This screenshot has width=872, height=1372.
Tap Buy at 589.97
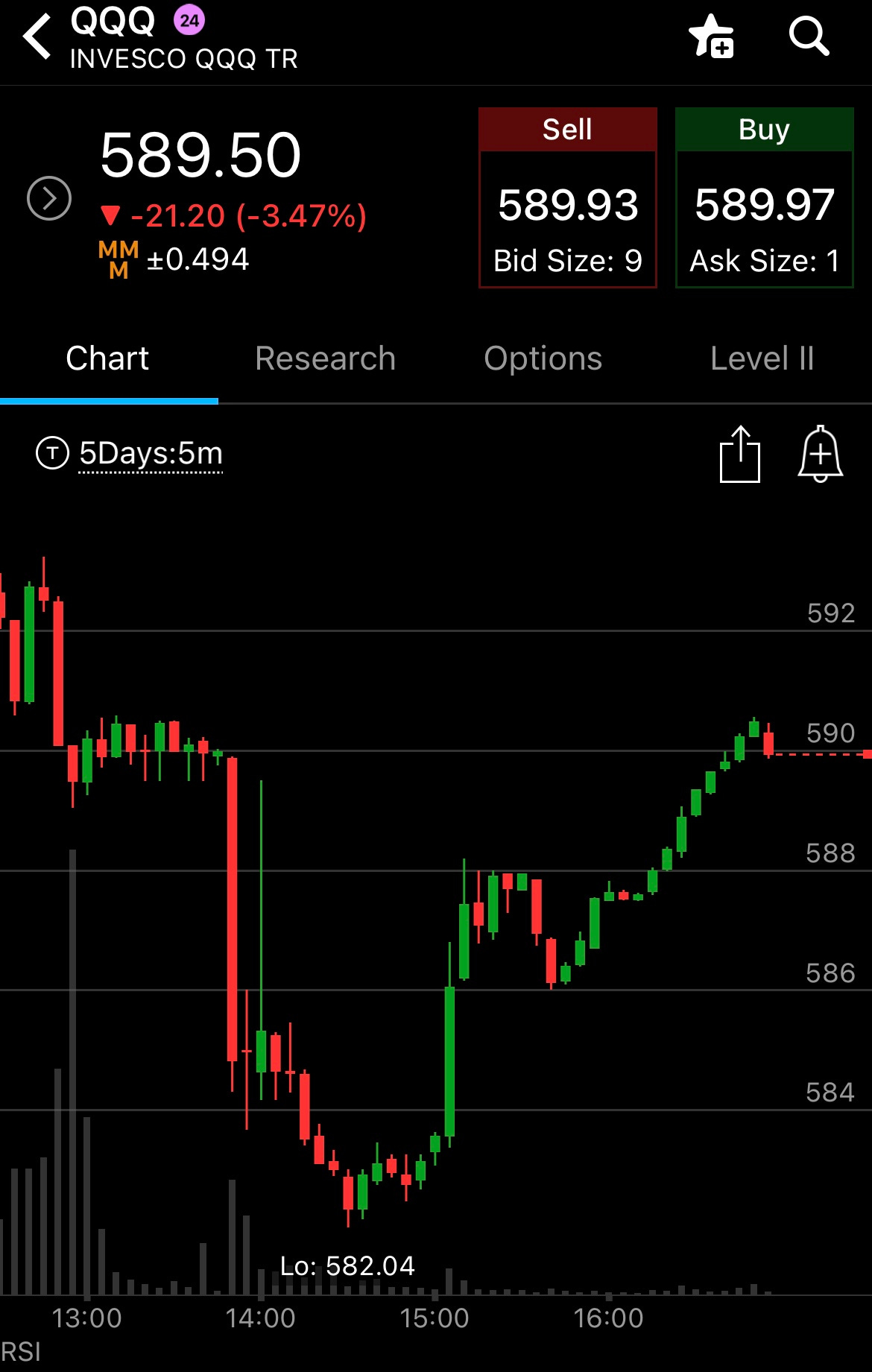(x=764, y=197)
